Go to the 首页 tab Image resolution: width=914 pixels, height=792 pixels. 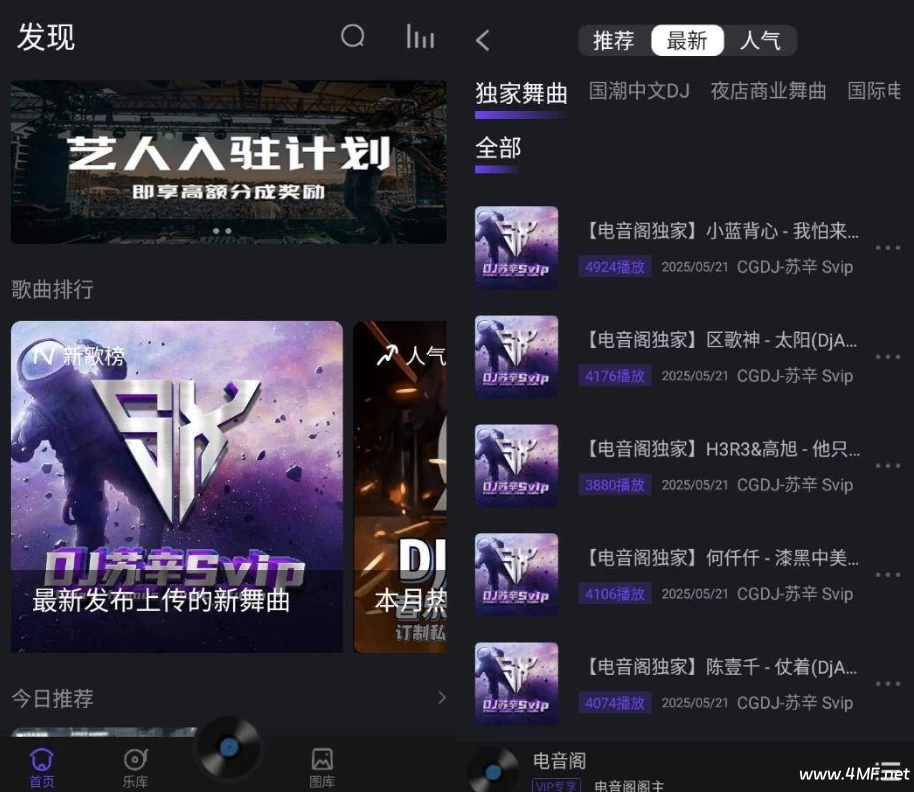pyautogui.click(x=42, y=767)
